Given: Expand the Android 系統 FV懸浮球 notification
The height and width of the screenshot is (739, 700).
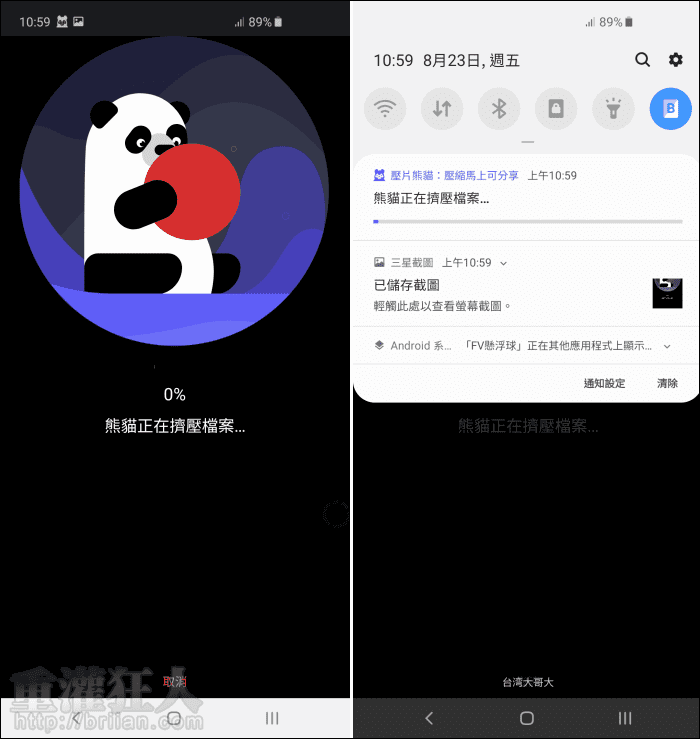Looking at the screenshot, I should click(x=667, y=346).
